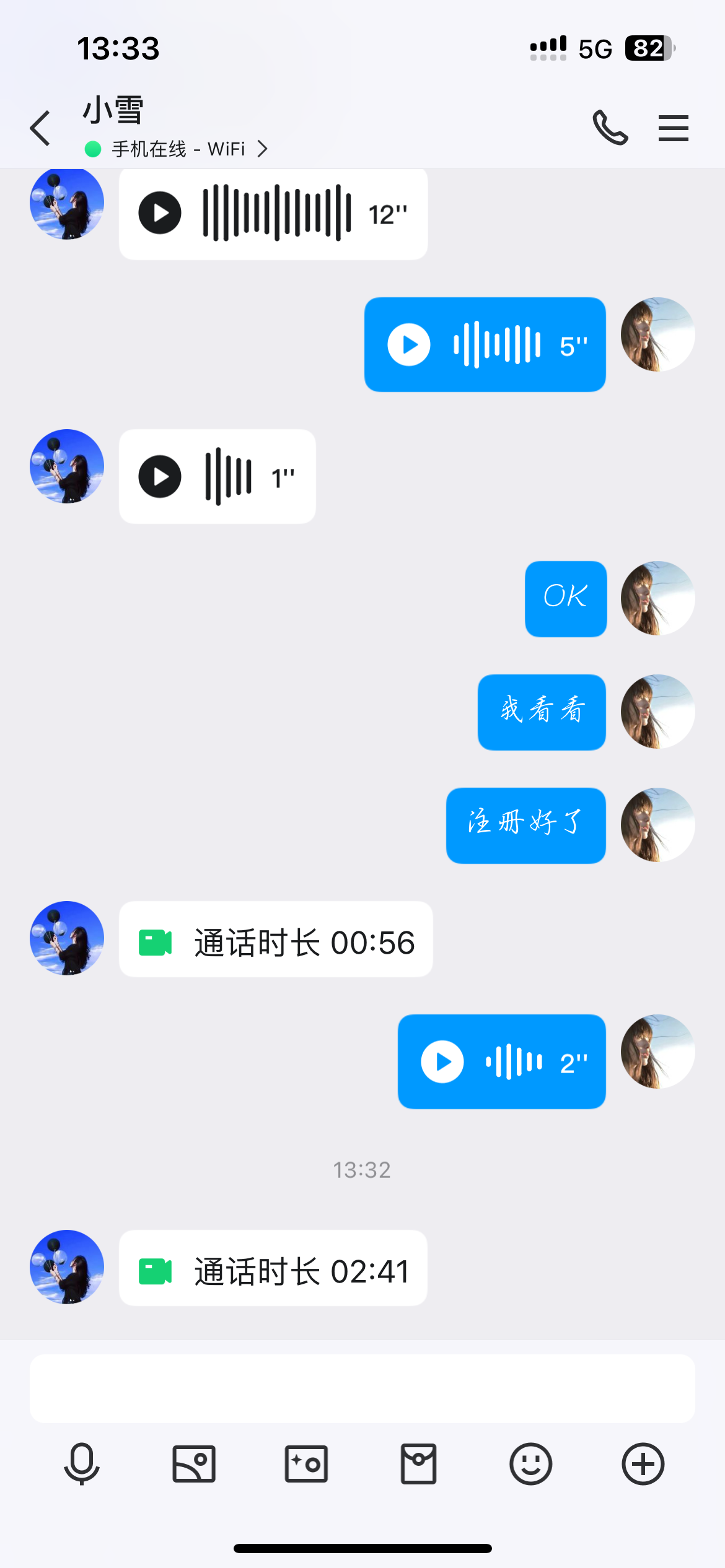Open the red packet option
Viewport: 725px width, 1568px height.
click(419, 1464)
